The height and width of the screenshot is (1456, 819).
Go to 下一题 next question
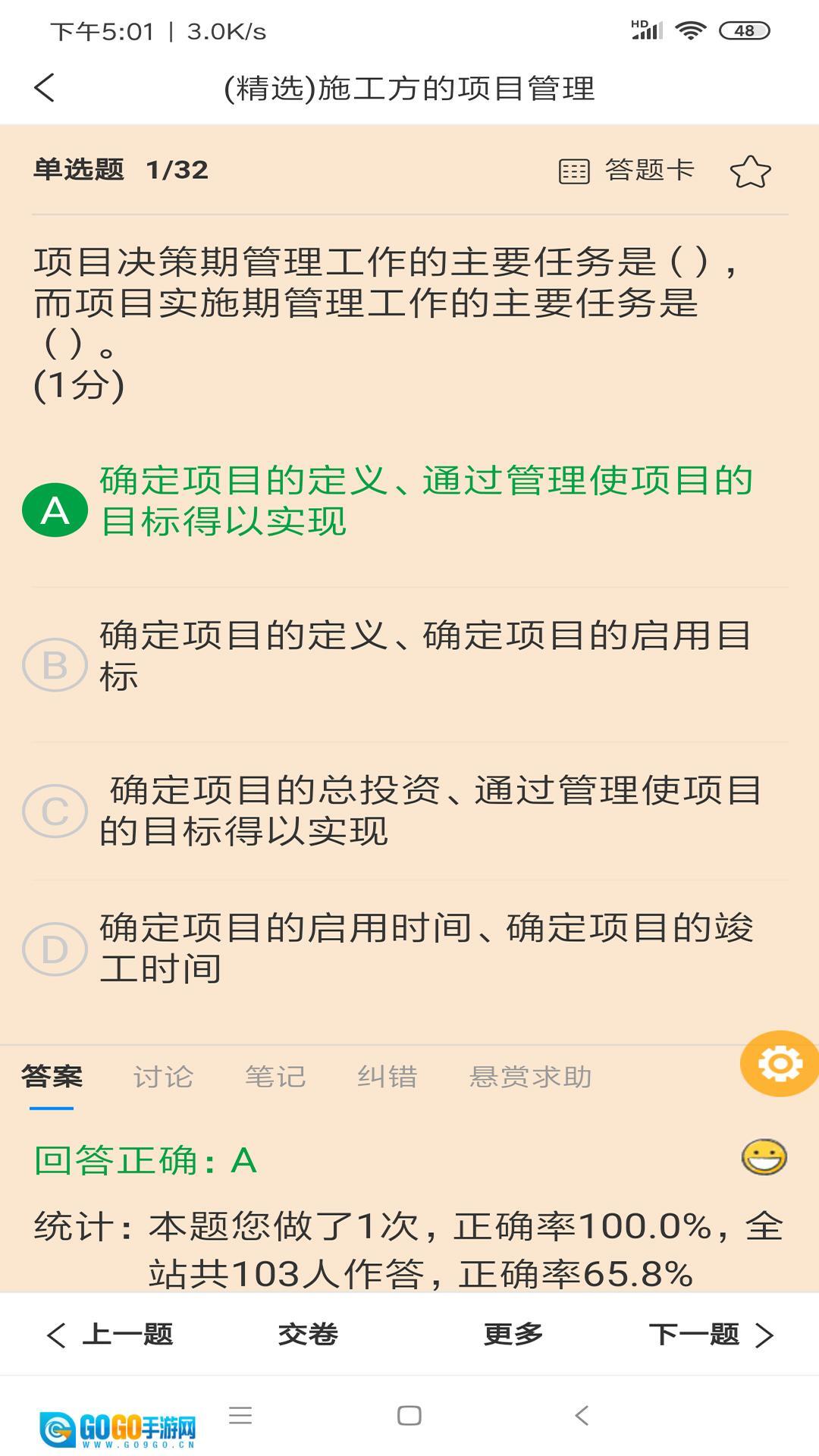click(x=711, y=1335)
